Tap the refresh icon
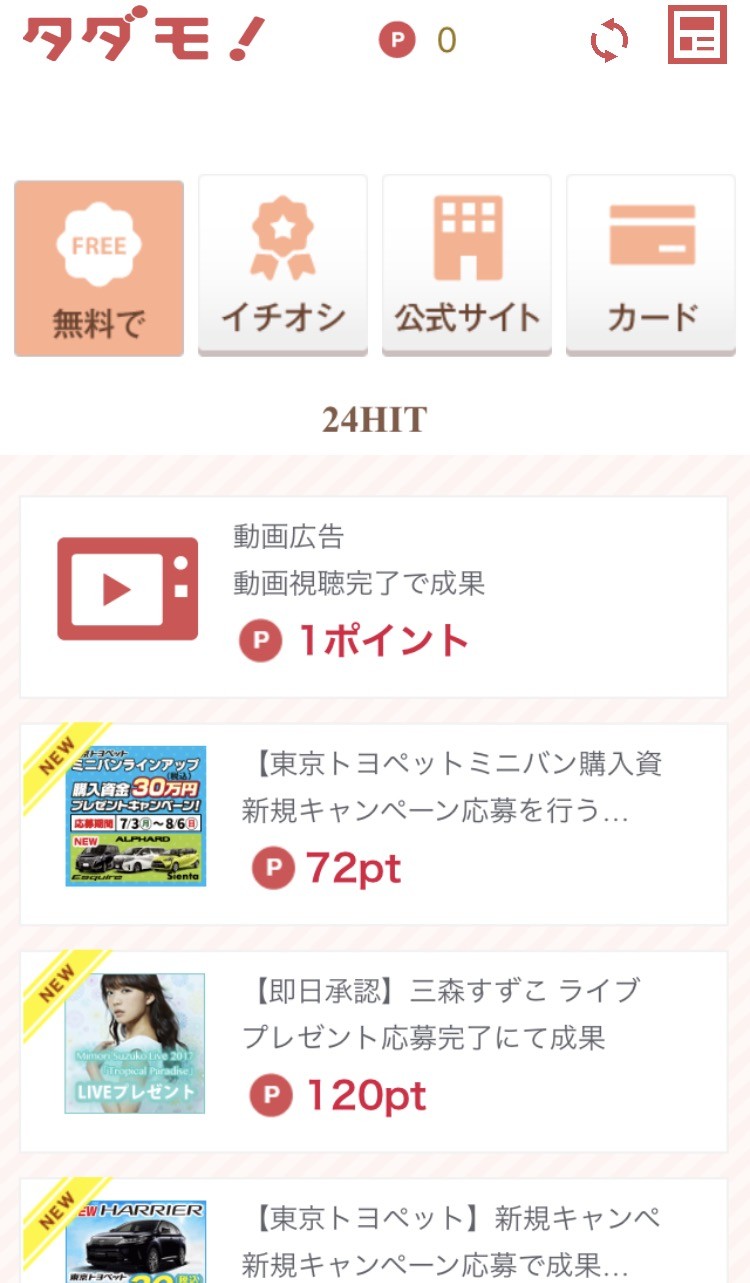This screenshot has width=750, height=1283. tap(608, 41)
